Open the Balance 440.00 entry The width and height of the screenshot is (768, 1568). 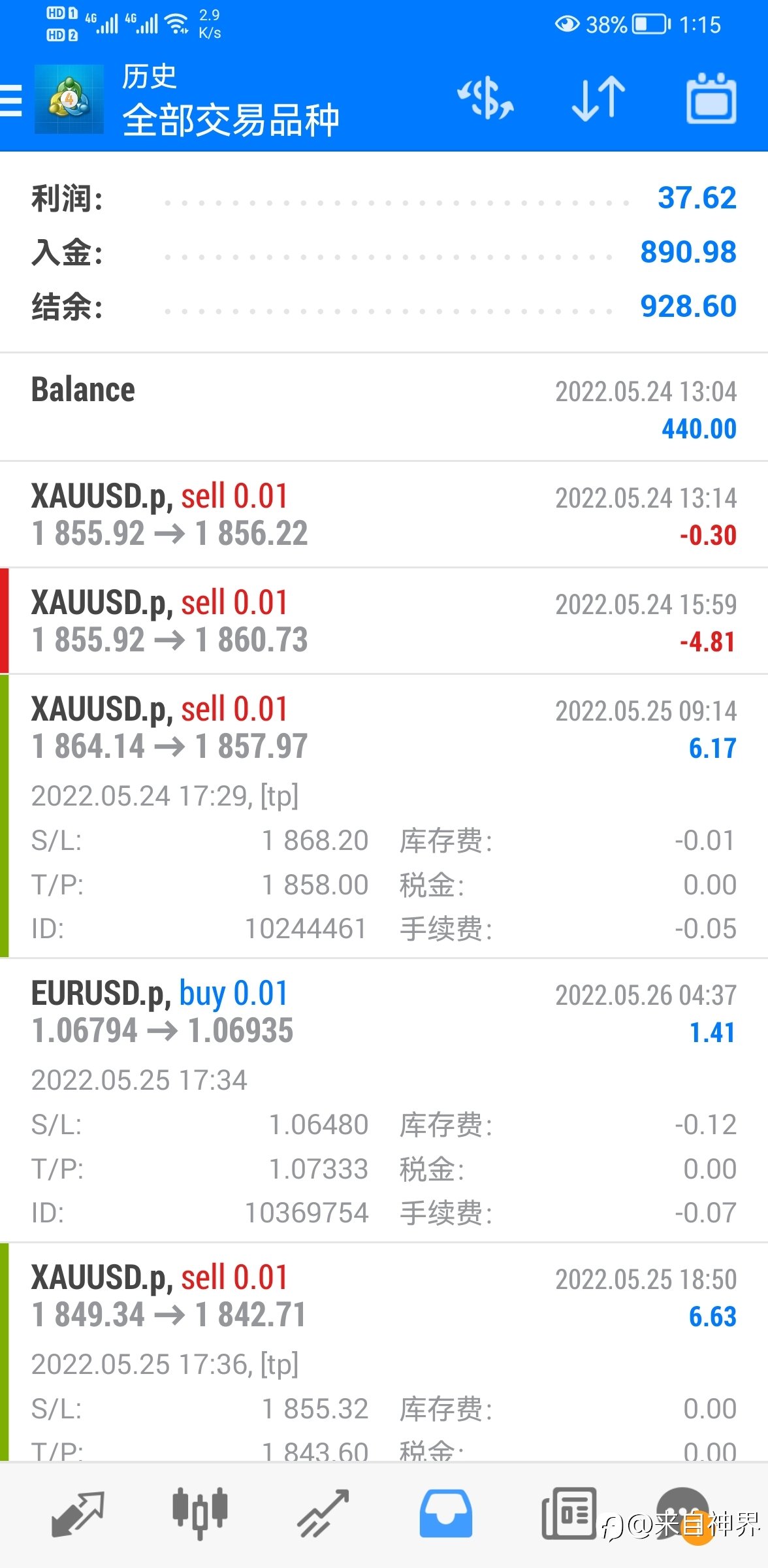[x=384, y=408]
